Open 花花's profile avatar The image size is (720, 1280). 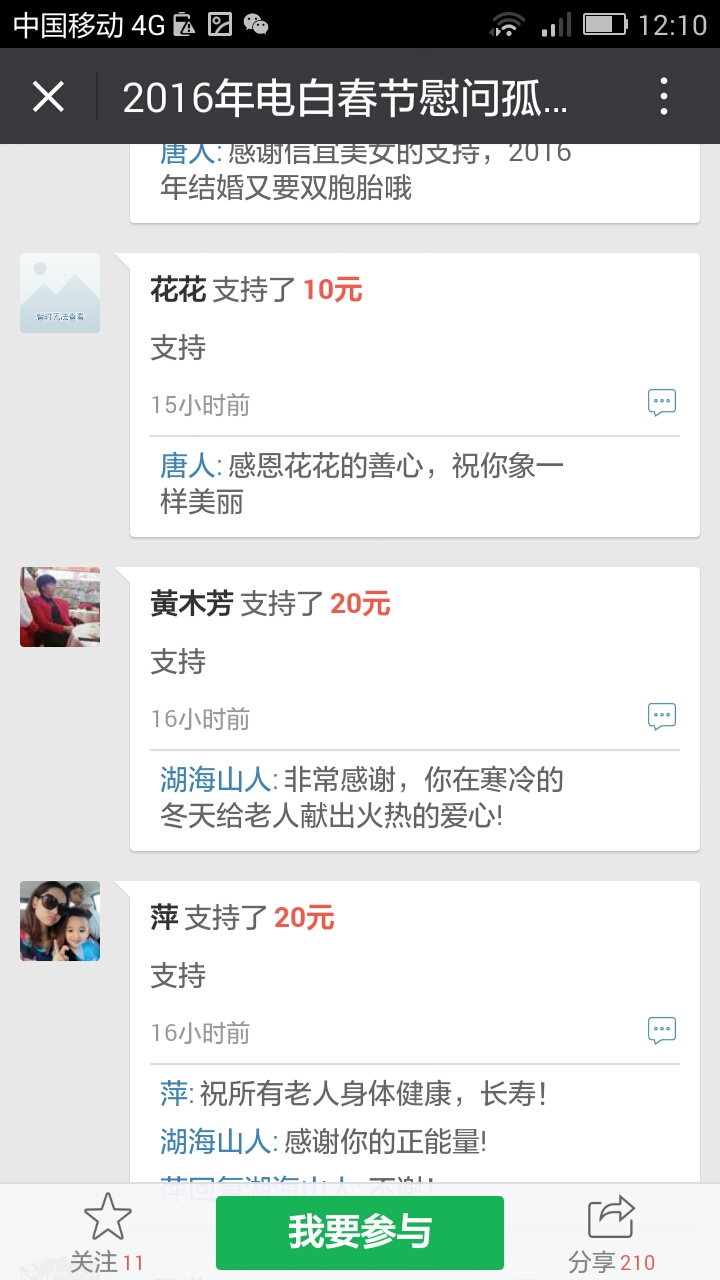60,293
